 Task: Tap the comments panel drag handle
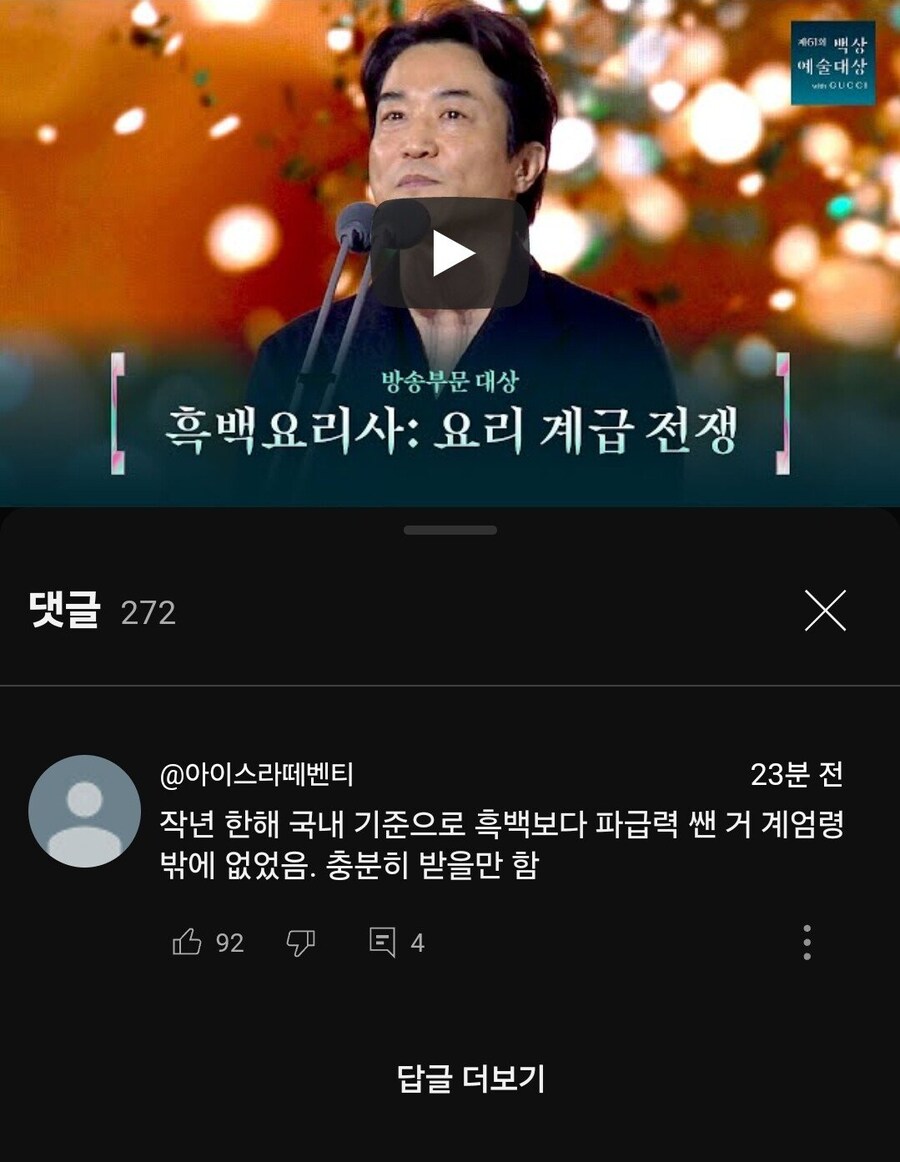[x=450, y=530]
